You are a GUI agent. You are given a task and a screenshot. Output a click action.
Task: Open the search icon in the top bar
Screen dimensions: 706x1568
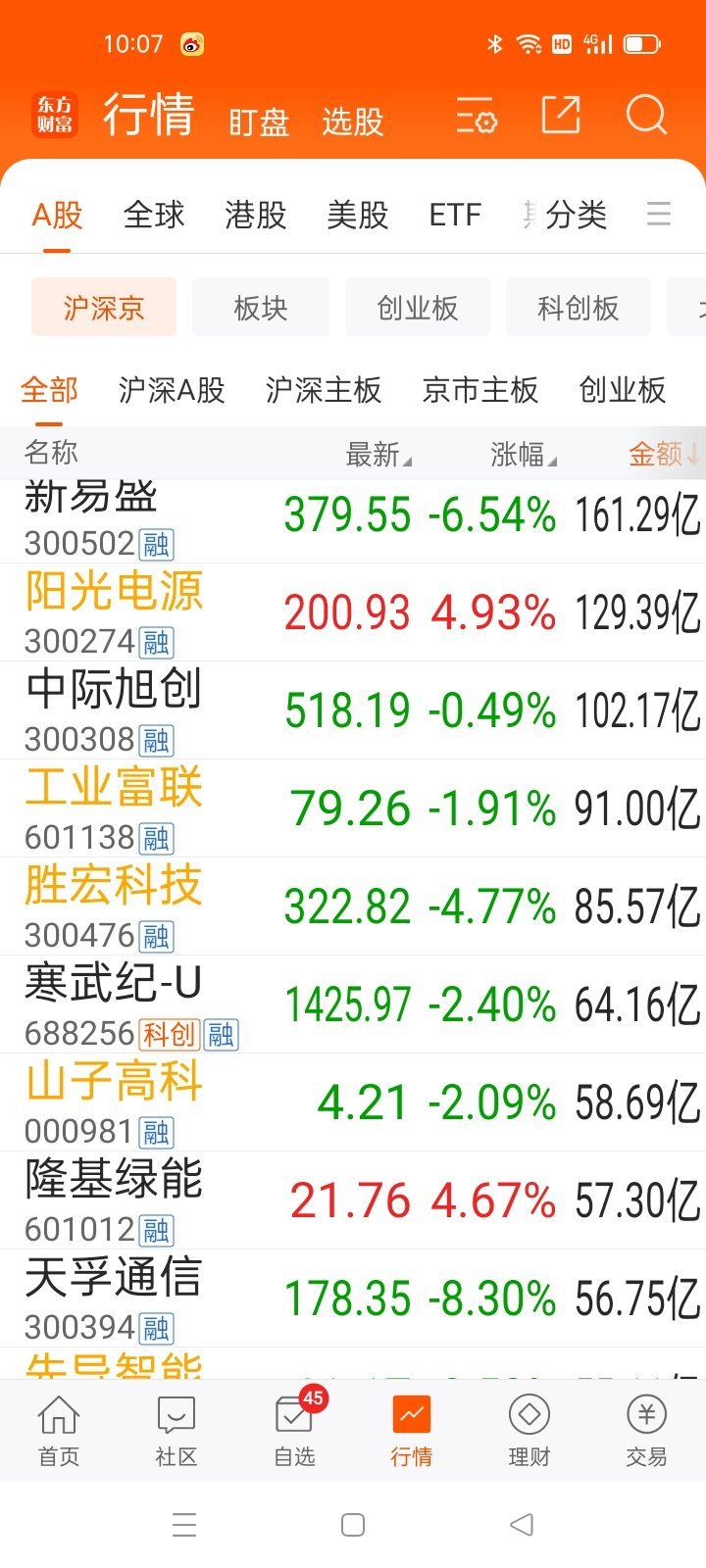[646, 116]
